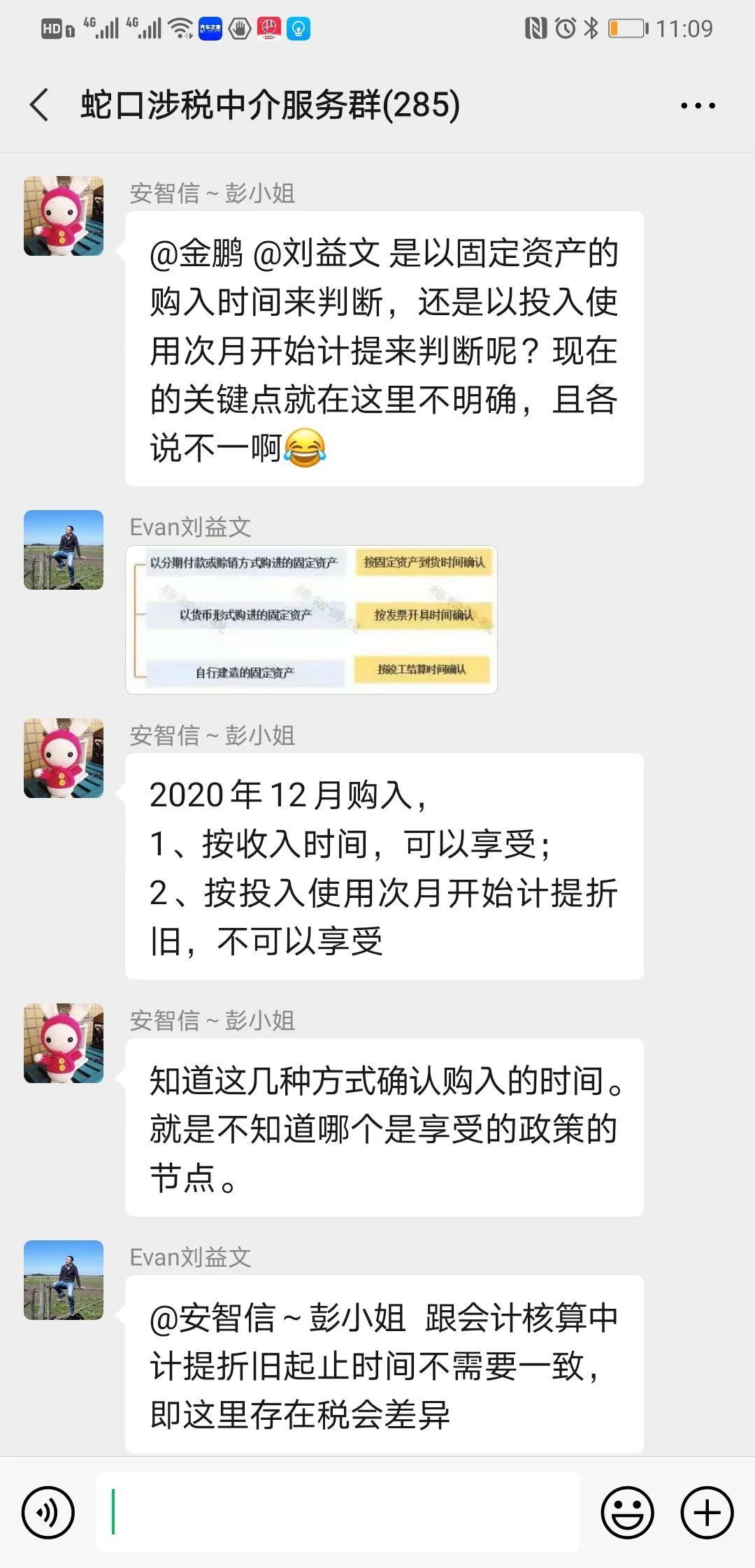The image size is (755, 1568).
Task: Focus the message text field
Action: [x=338, y=1512]
